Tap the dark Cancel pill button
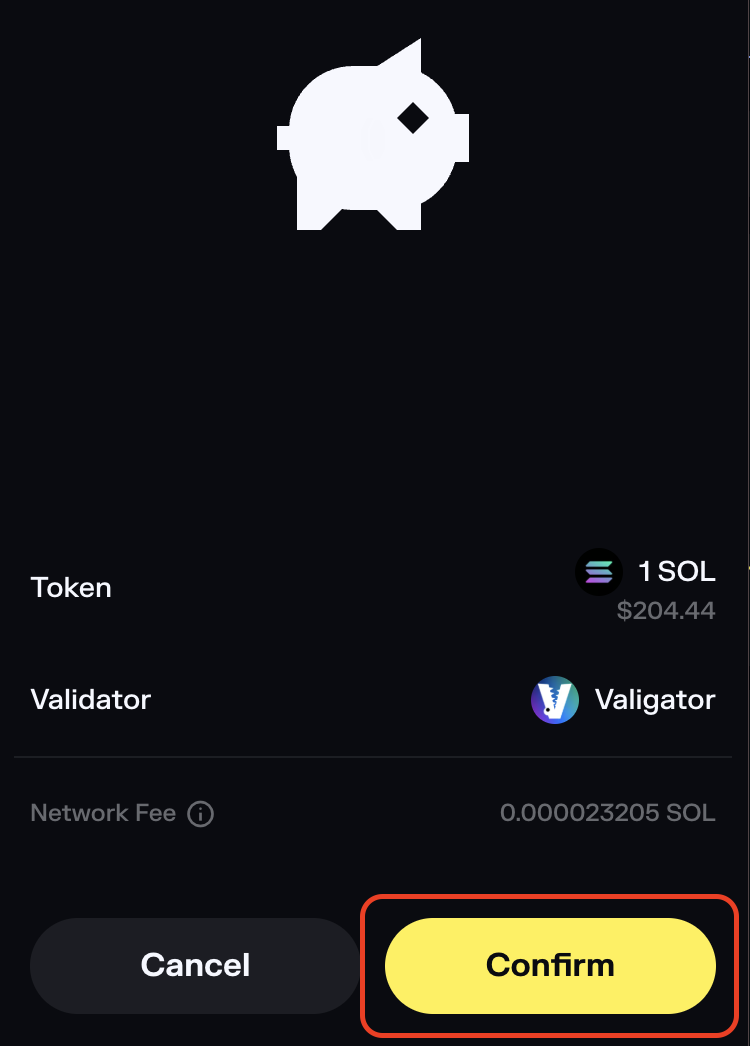The height and width of the screenshot is (1046, 750). point(195,965)
